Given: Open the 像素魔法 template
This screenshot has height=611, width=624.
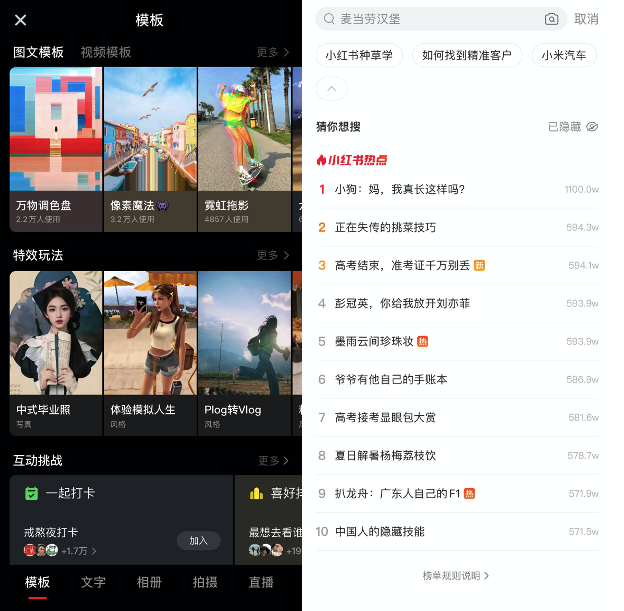Looking at the screenshot, I should point(150,140).
